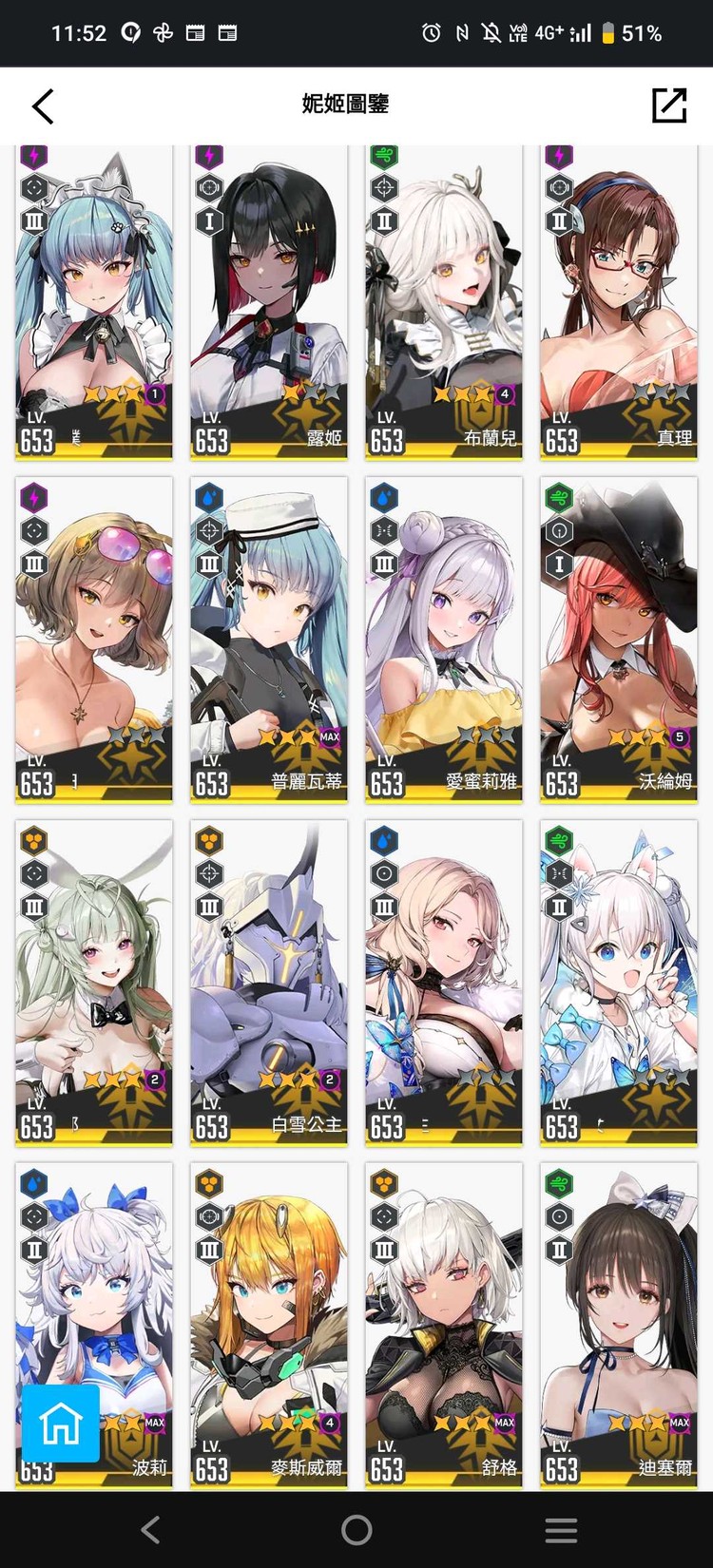Open recent apps from navigation bar
Image resolution: width=713 pixels, height=1568 pixels.
pyautogui.click(x=561, y=1530)
